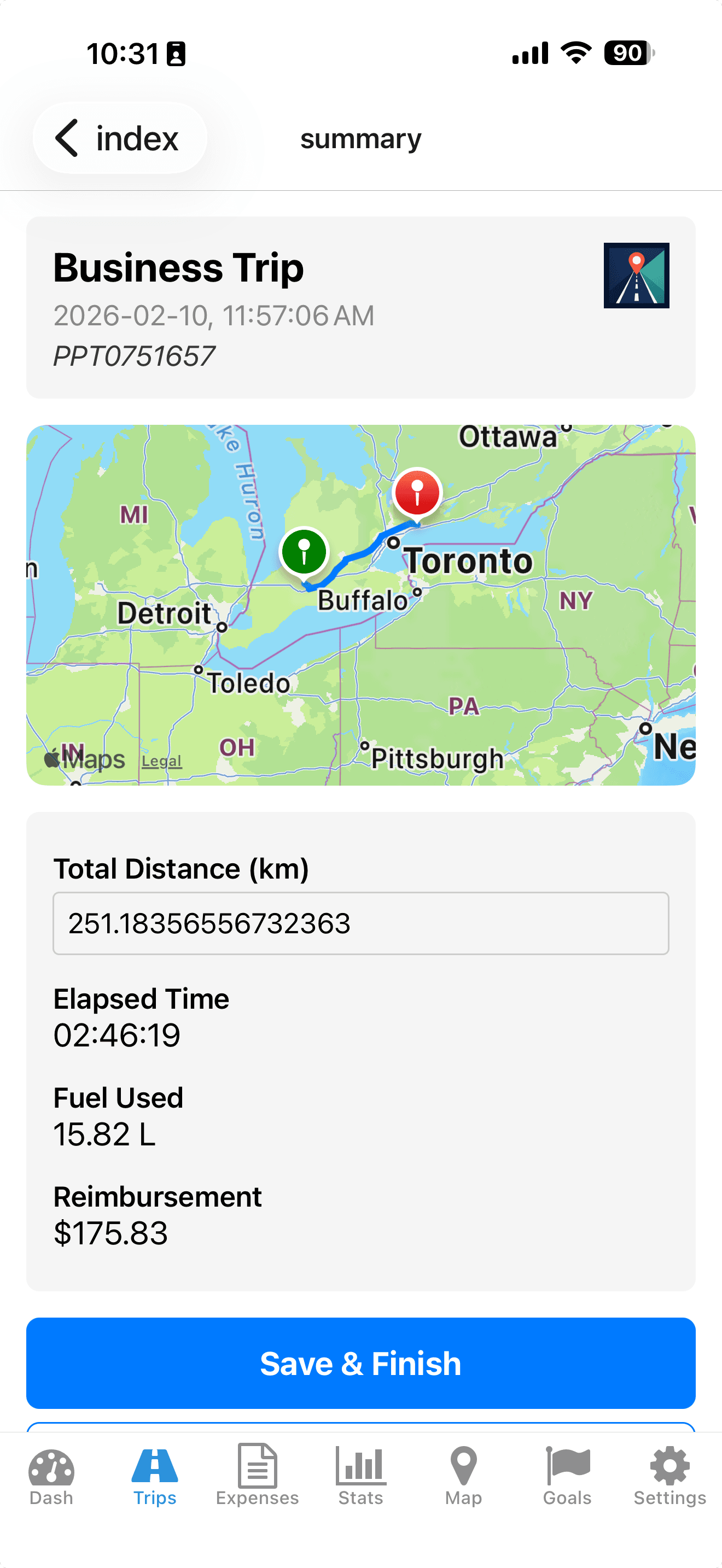Click the summary page title
Viewport: 722px width, 1568px height.
pyautogui.click(x=360, y=139)
